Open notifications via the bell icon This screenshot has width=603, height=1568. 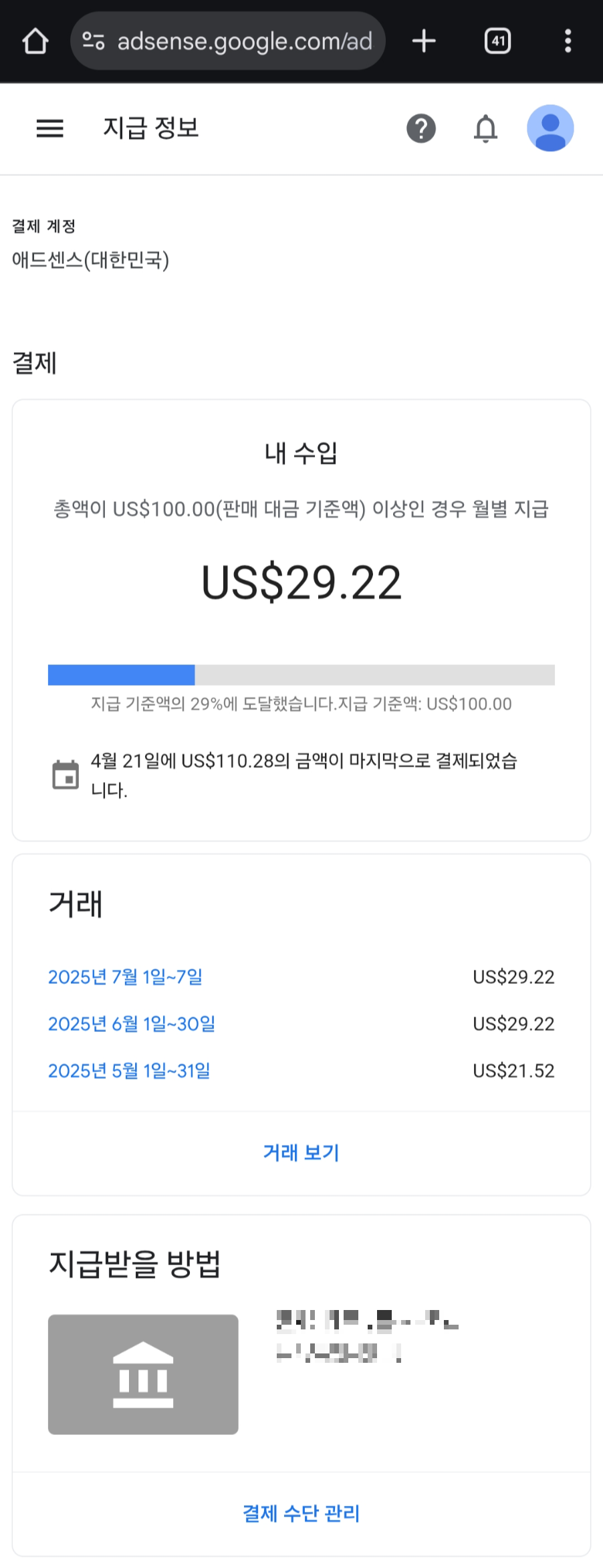tap(486, 128)
